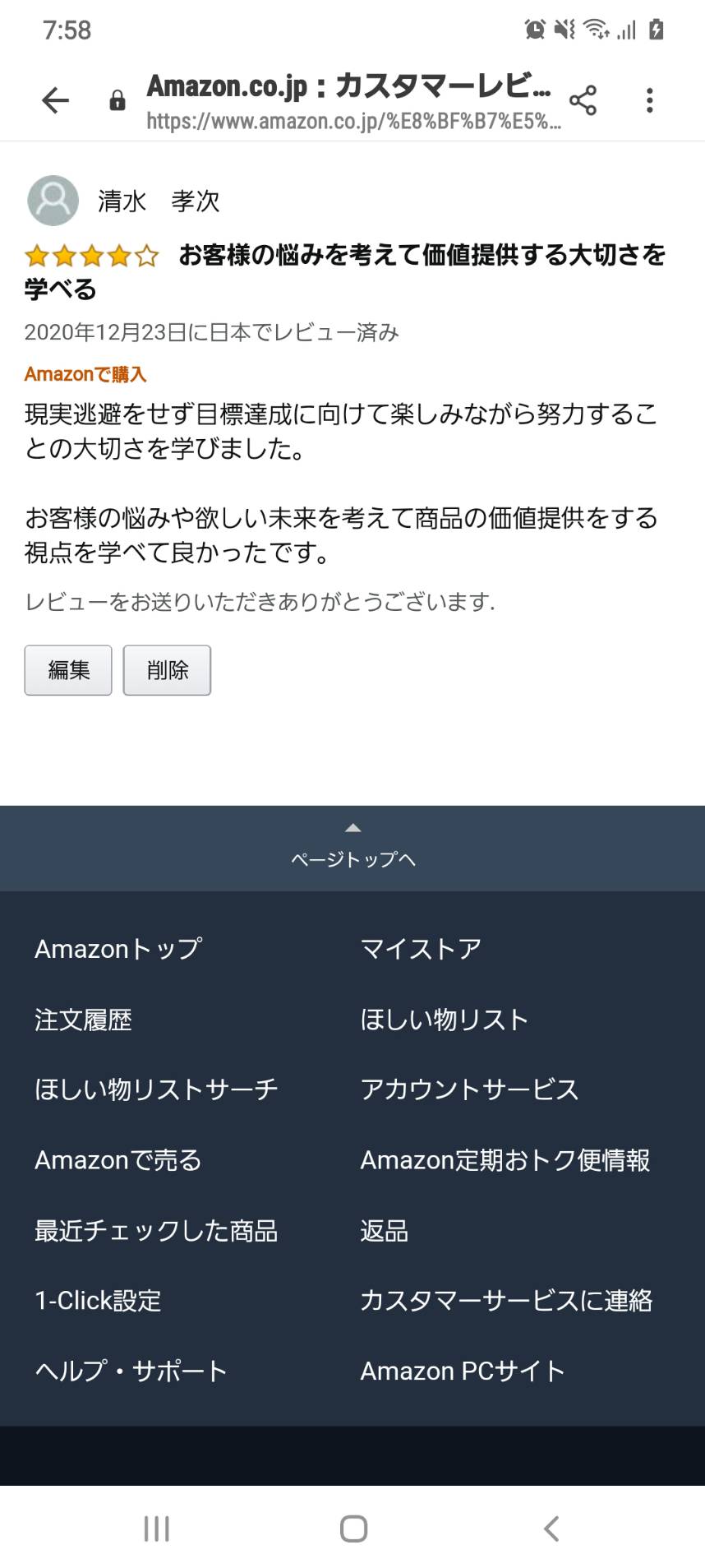Image resolution: width=705 pixels, height=1568 pixels.
Task: Open ほしい物リスト
Action: (444, 1020)
